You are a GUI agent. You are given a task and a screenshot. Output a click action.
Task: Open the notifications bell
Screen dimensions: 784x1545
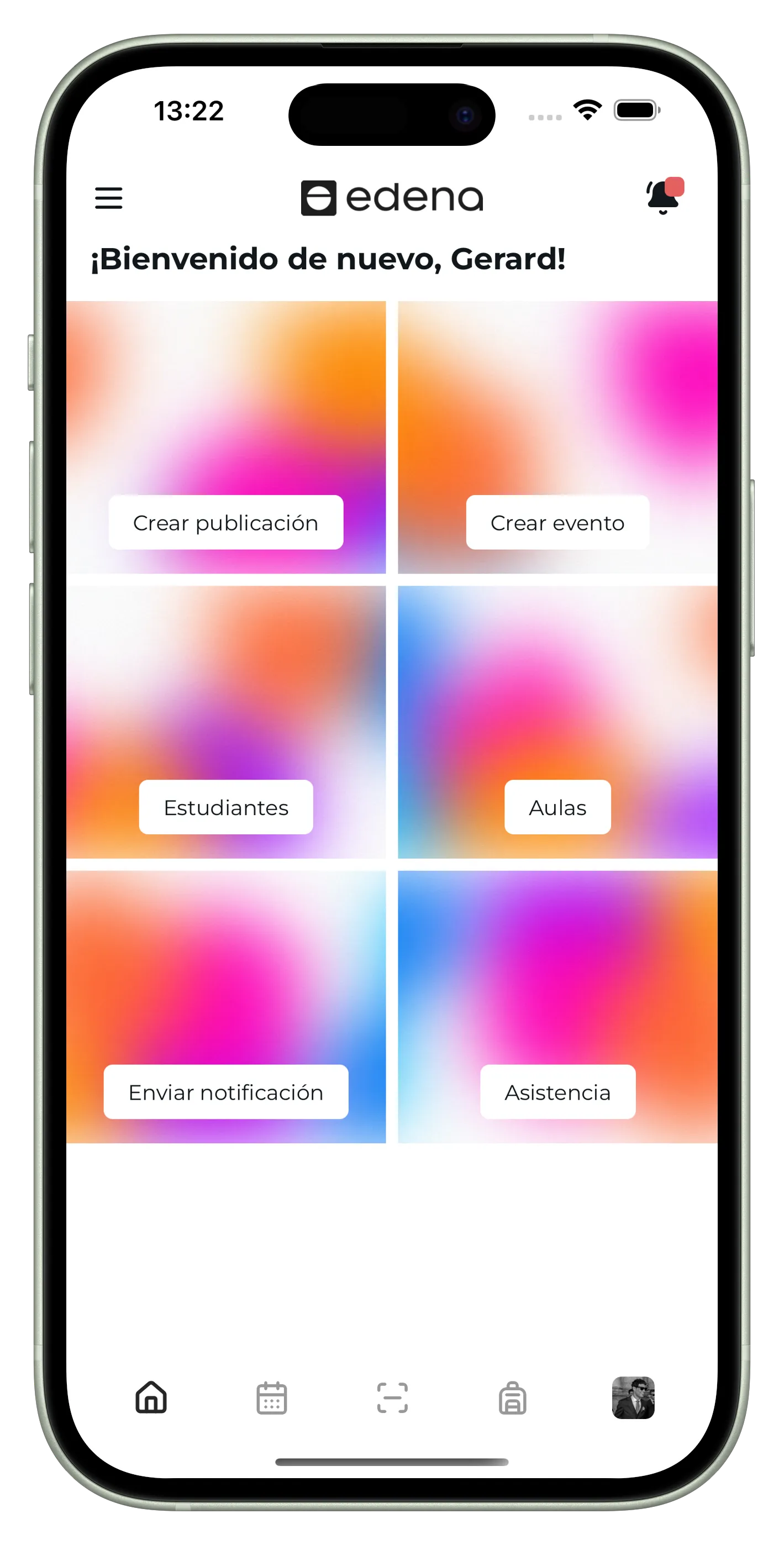click(x=664, y=197)
